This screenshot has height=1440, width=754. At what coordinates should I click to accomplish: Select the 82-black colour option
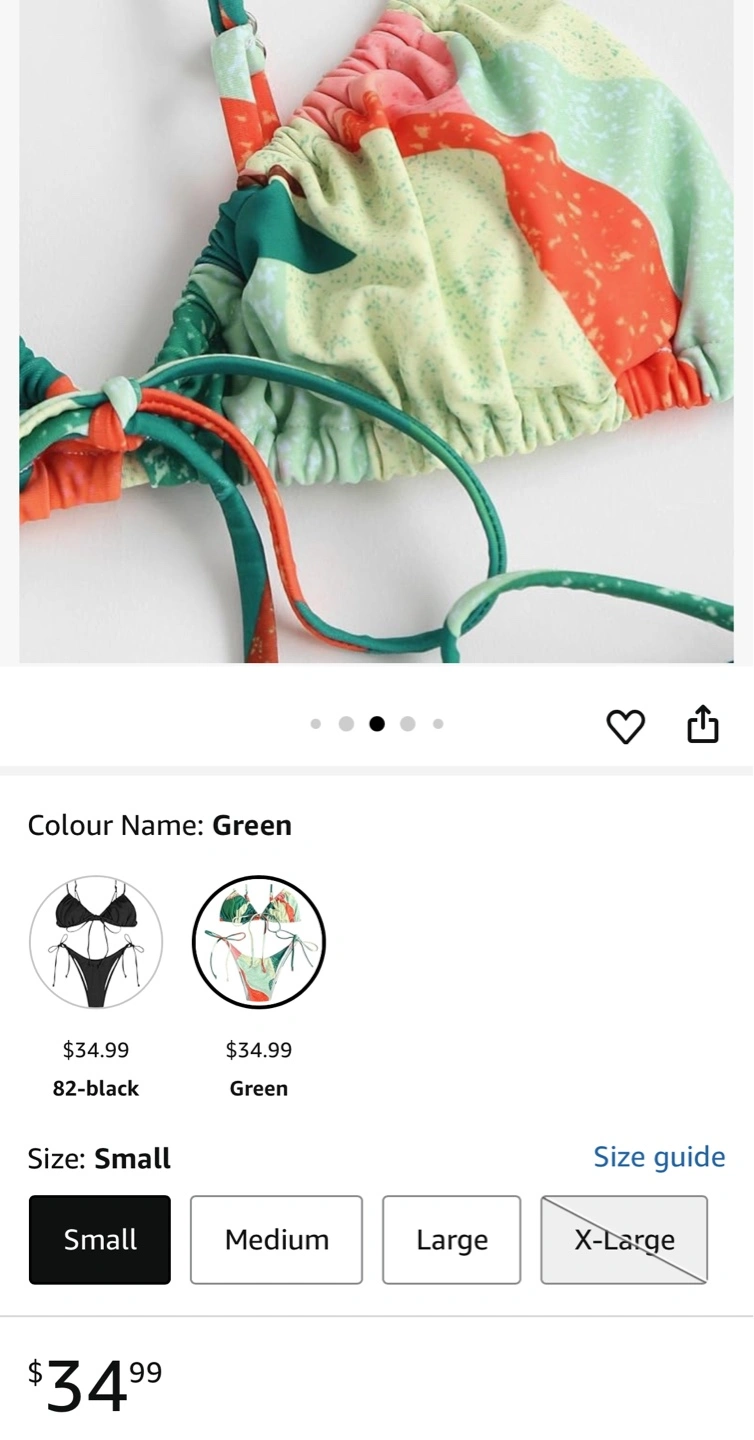pos(96,942)
